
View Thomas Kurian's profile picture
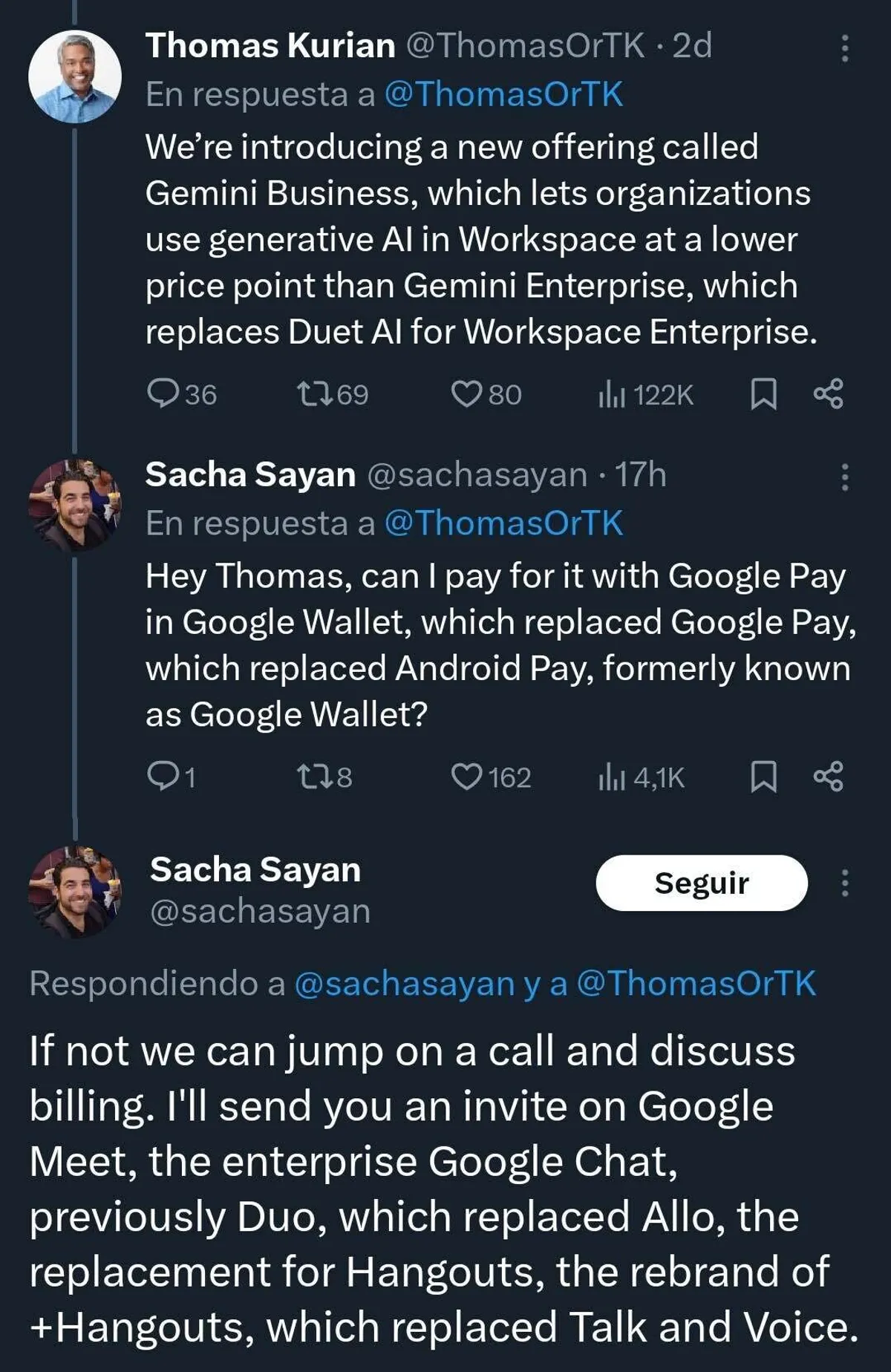click(x=74, y=76)
